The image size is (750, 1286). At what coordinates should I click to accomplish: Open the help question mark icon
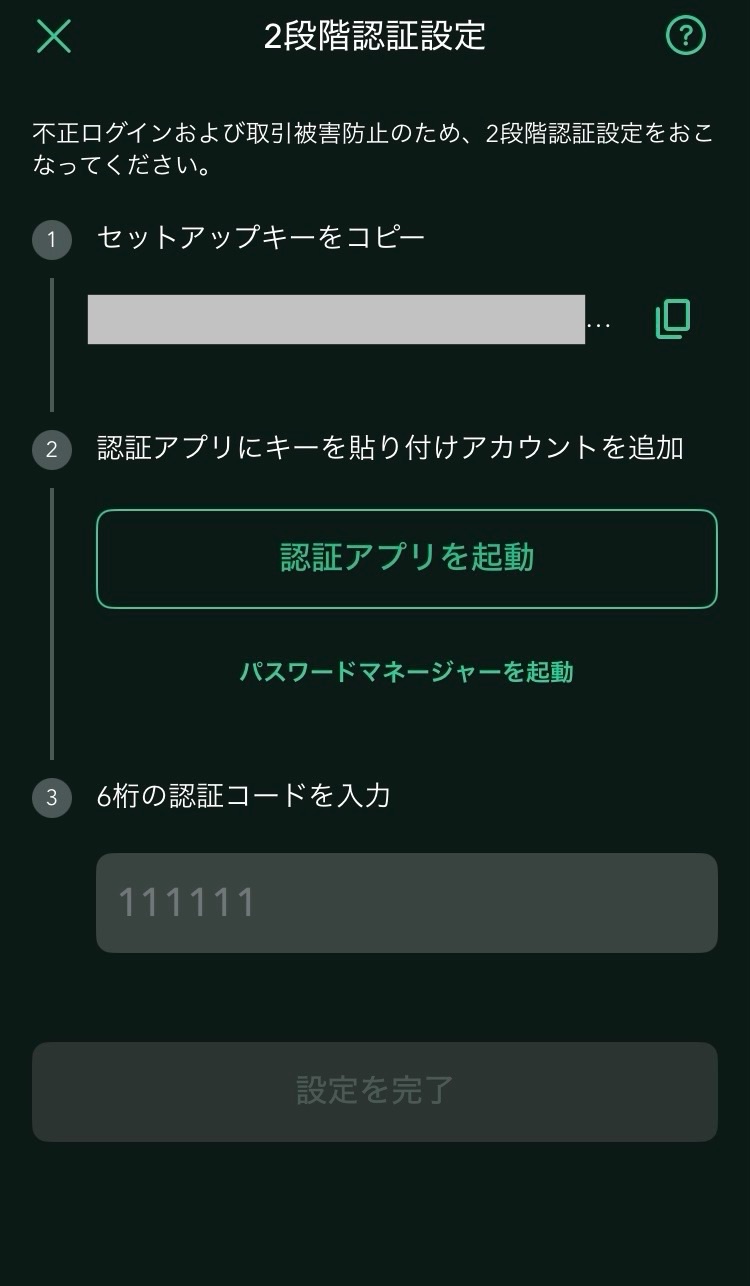click(686, 36)
